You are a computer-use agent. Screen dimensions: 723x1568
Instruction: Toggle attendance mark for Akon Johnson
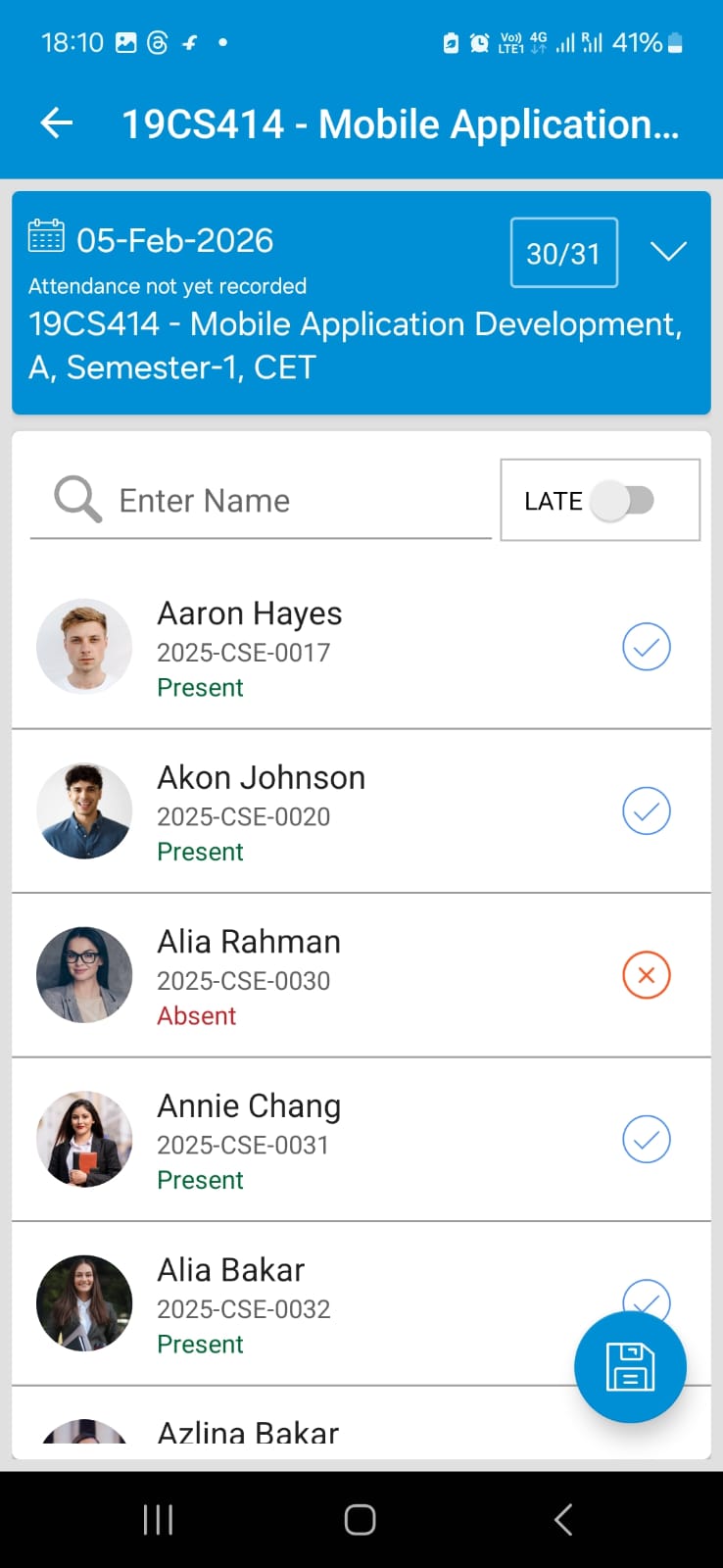click(647, 811)
